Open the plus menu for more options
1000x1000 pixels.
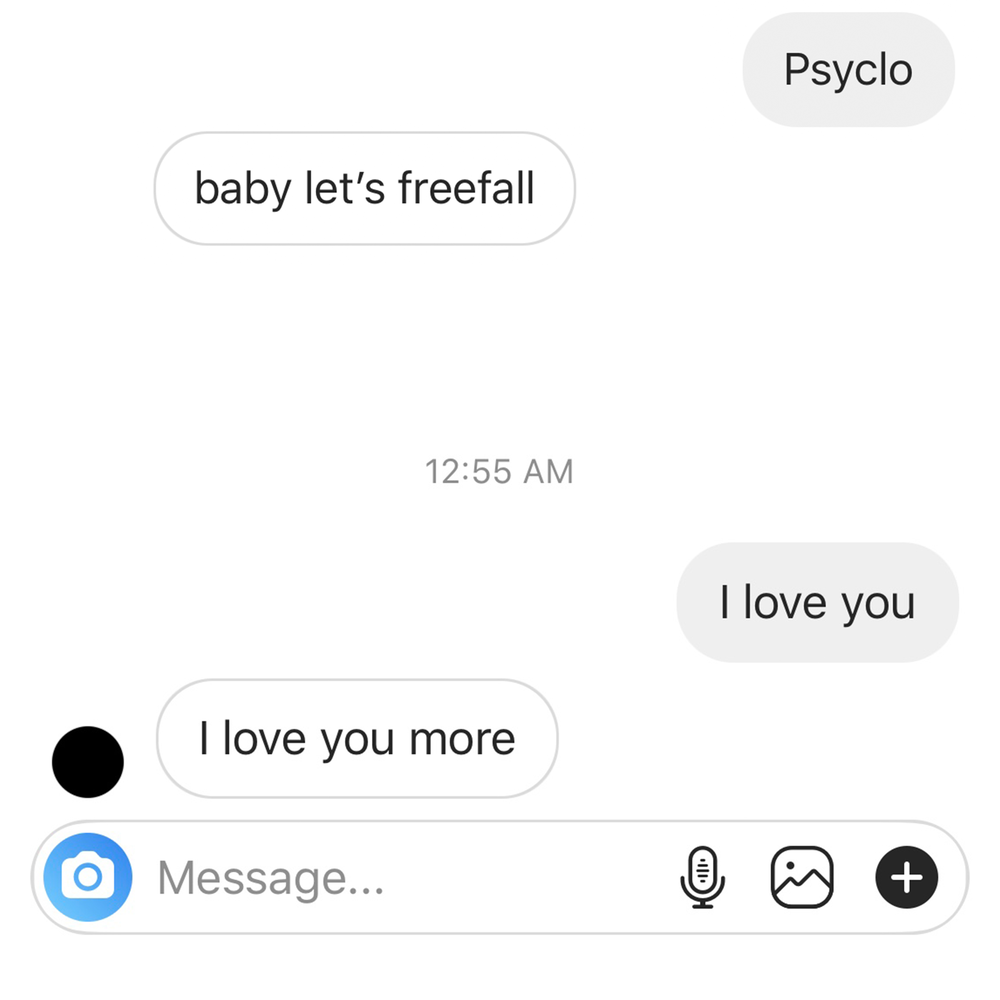907,877
